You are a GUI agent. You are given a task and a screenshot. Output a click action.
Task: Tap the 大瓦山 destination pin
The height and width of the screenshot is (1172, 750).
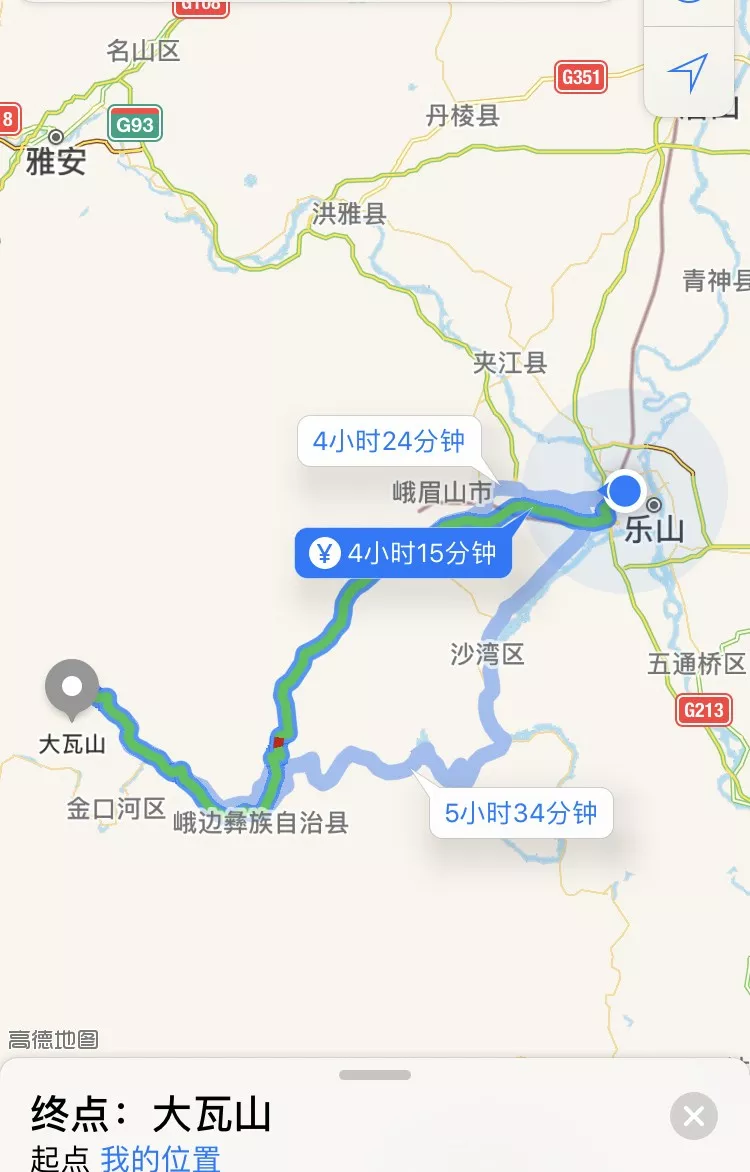tap(72, 687)
